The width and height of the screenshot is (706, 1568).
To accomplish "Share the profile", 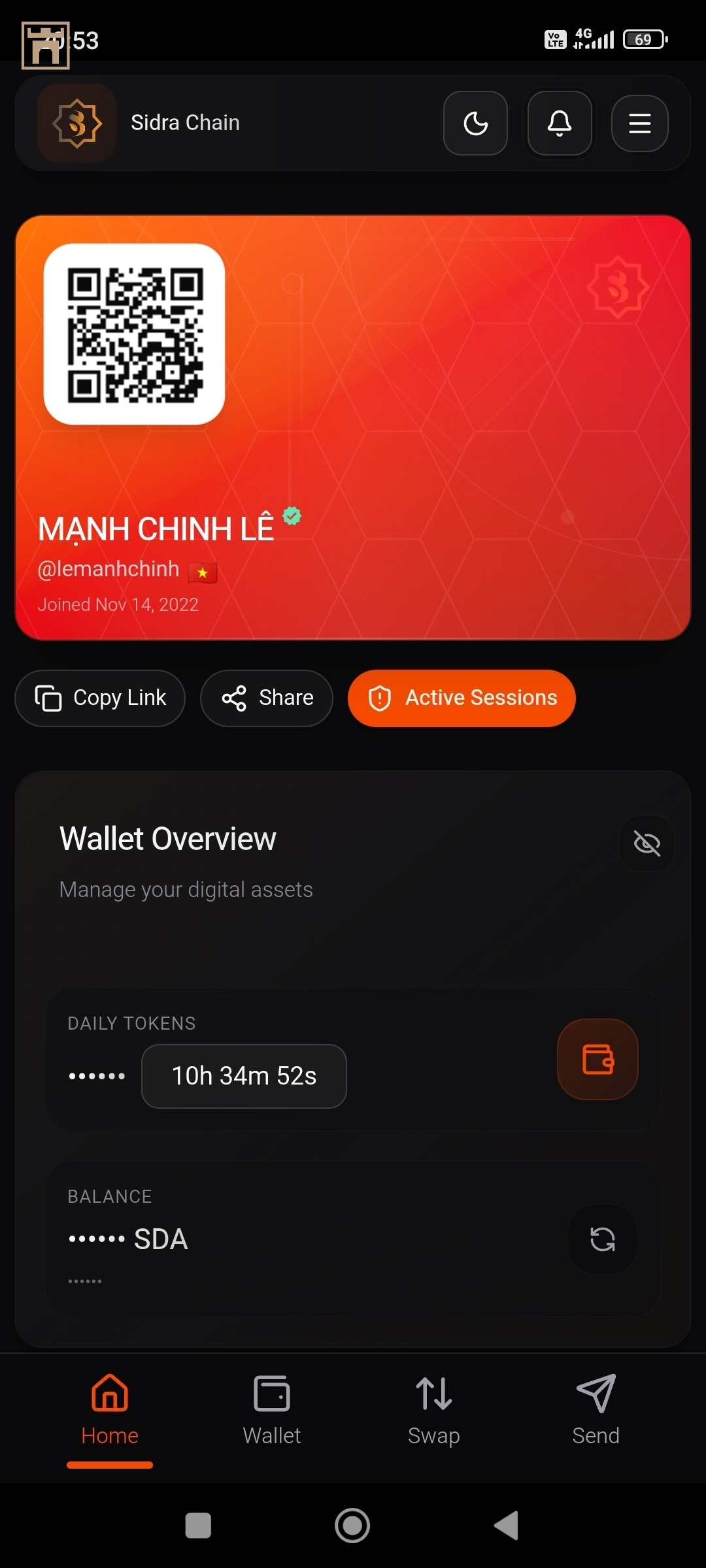I will 267,698.
